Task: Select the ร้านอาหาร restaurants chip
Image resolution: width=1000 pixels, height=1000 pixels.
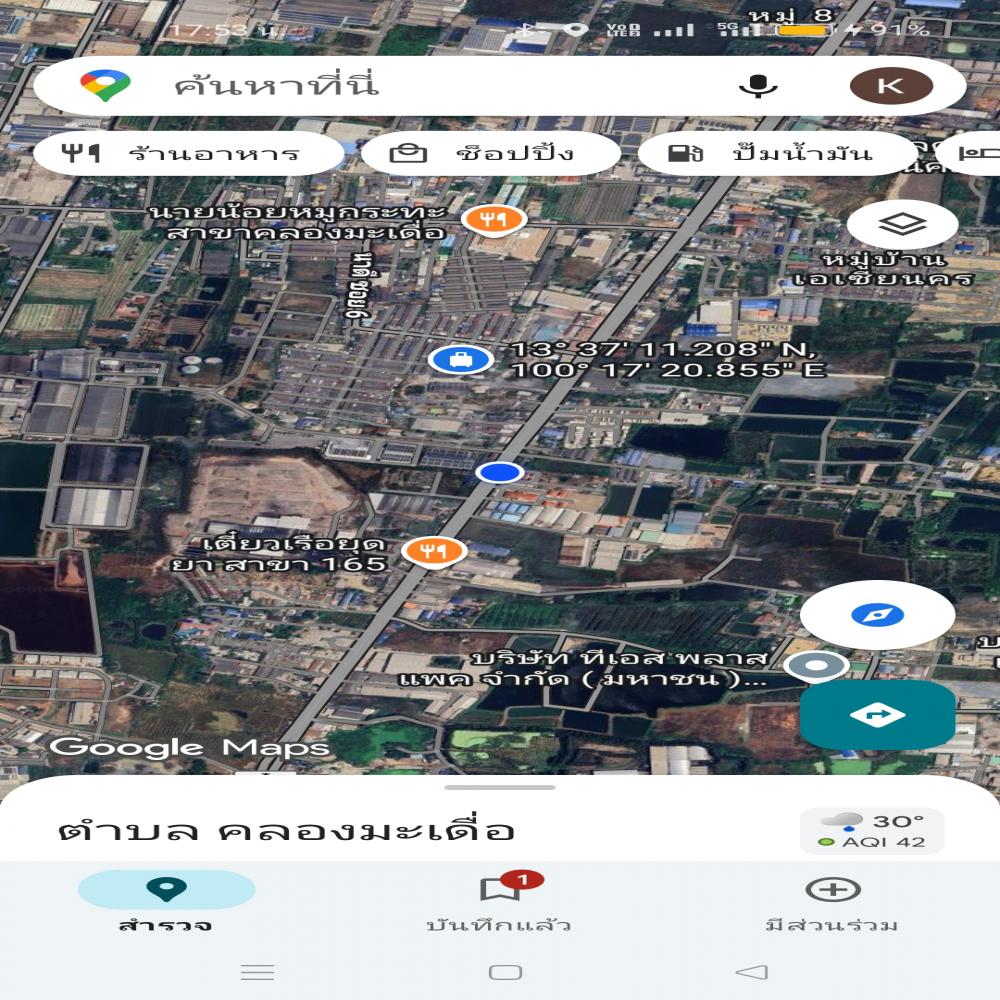Action: pos(188,154)
